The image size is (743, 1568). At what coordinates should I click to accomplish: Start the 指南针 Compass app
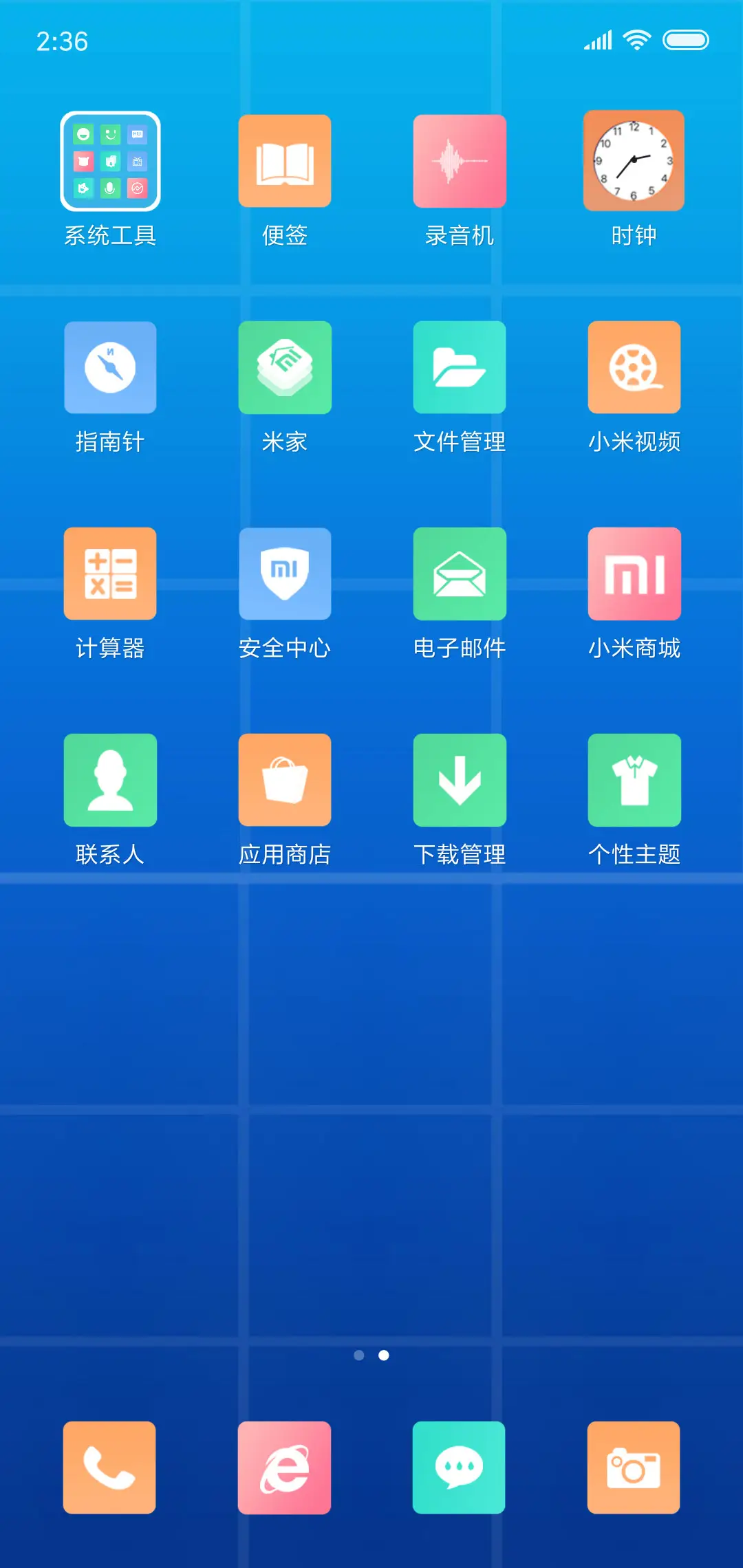click(110, 367)
